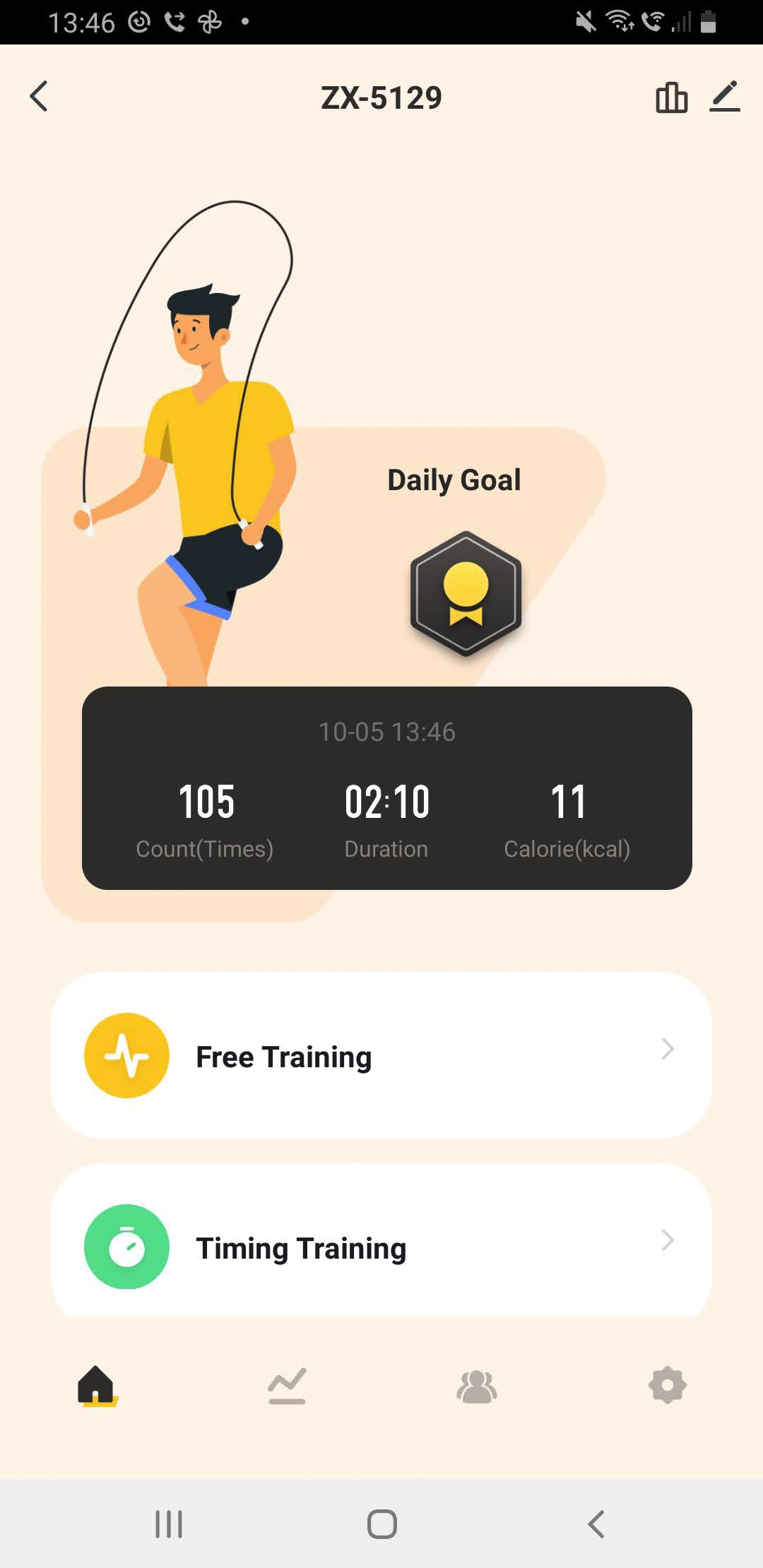The image size is (763, 1568).
Task: Tap the system home button
Action: click(x=381, y=1524)
